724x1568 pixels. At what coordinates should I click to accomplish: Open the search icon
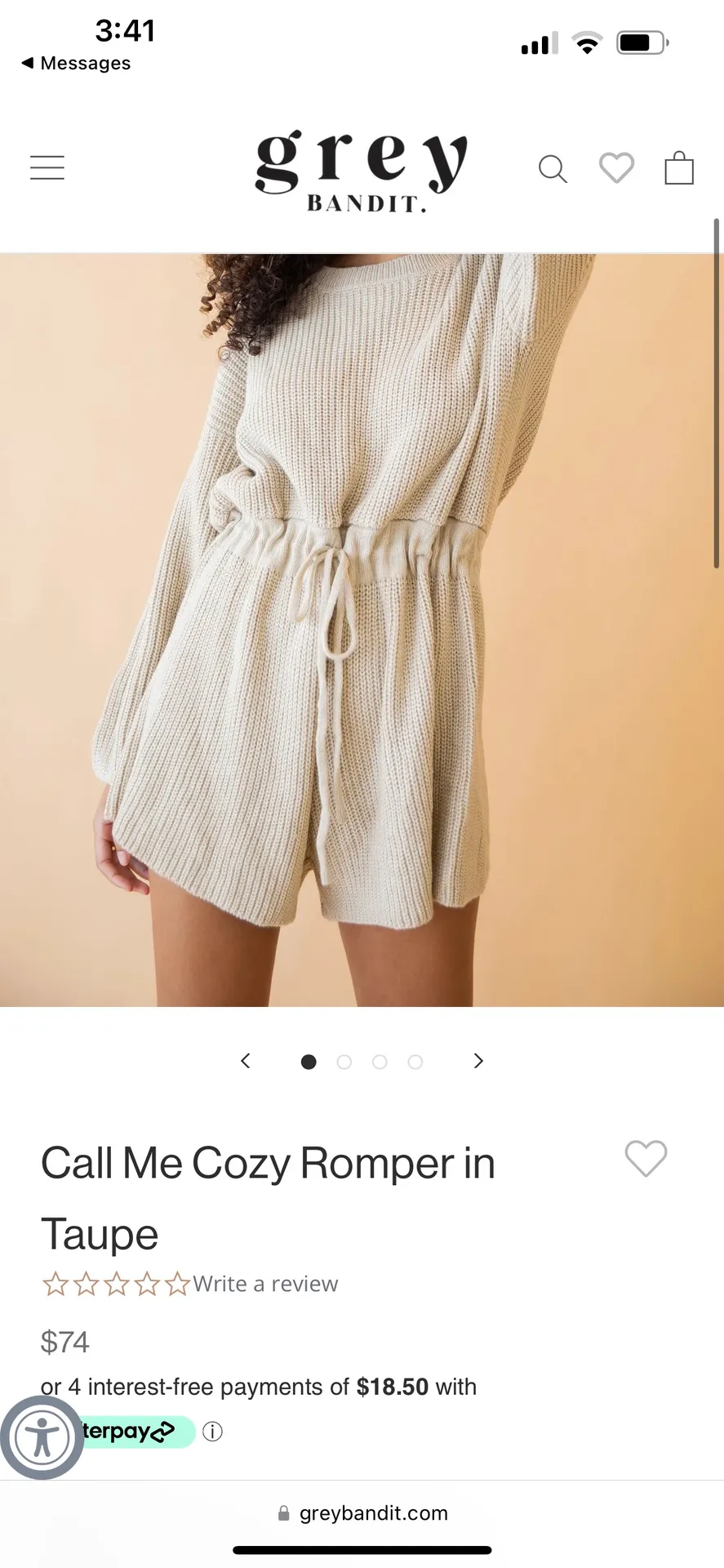[553, 168]
